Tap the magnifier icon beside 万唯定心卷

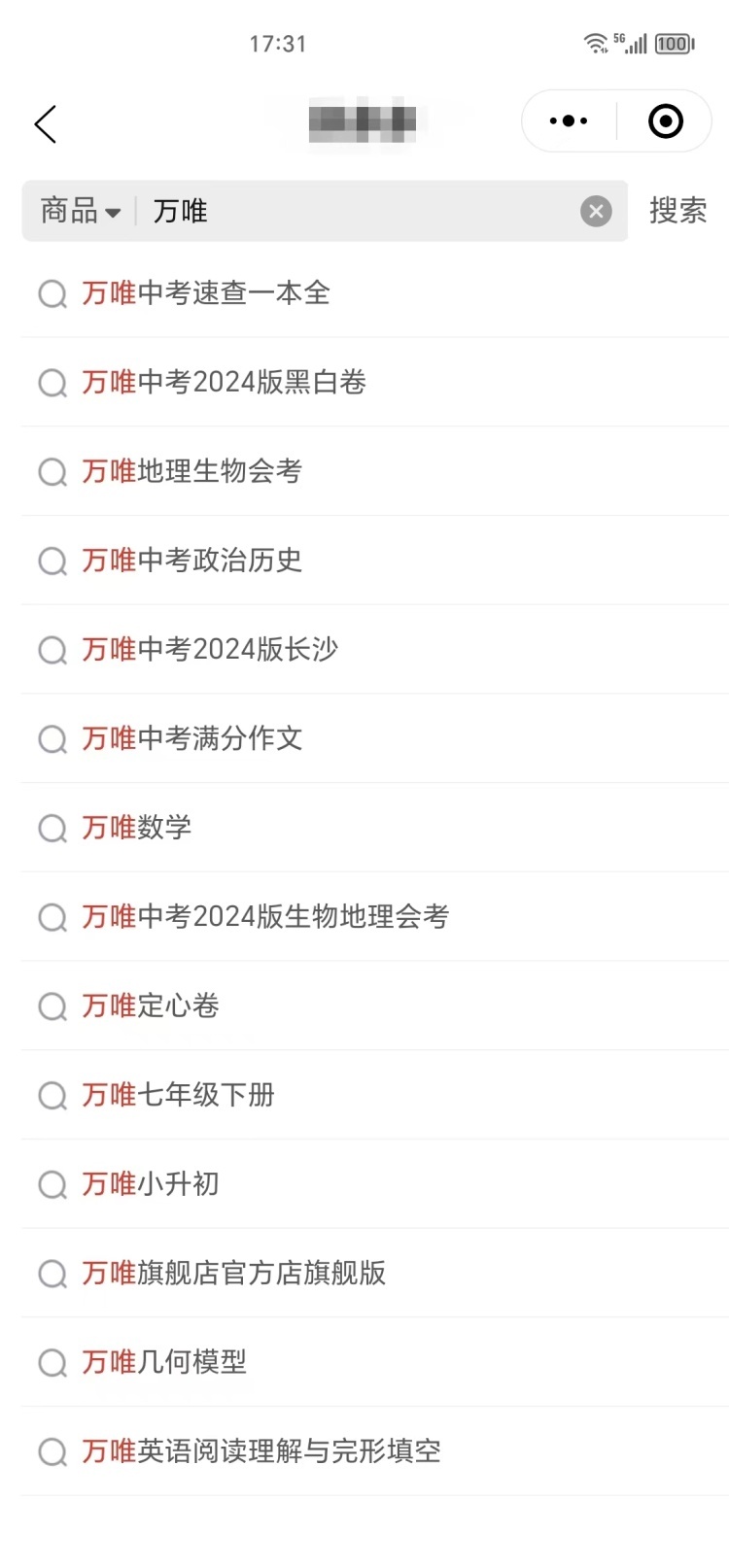click(52, 1006)
